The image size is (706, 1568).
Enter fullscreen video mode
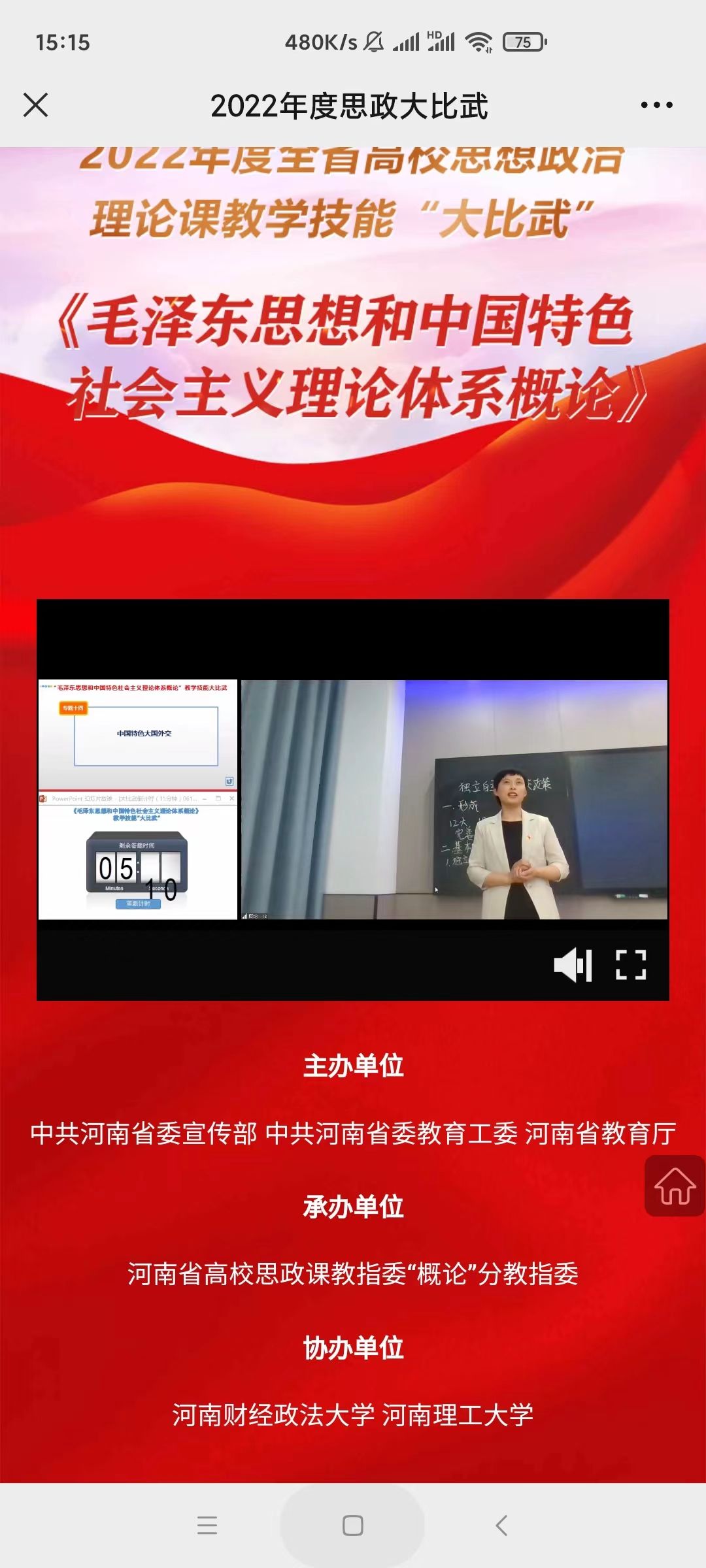coord(631,964)
